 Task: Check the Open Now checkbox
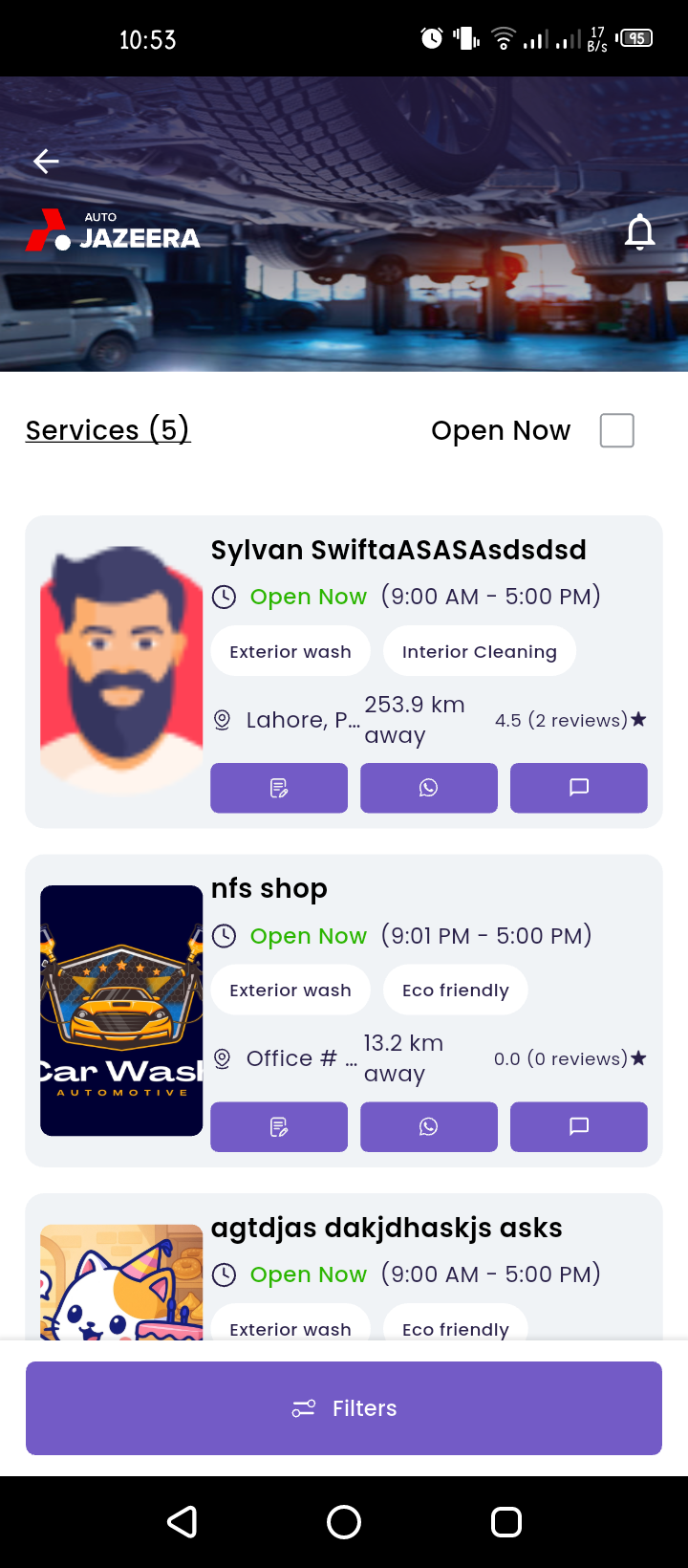616,430
